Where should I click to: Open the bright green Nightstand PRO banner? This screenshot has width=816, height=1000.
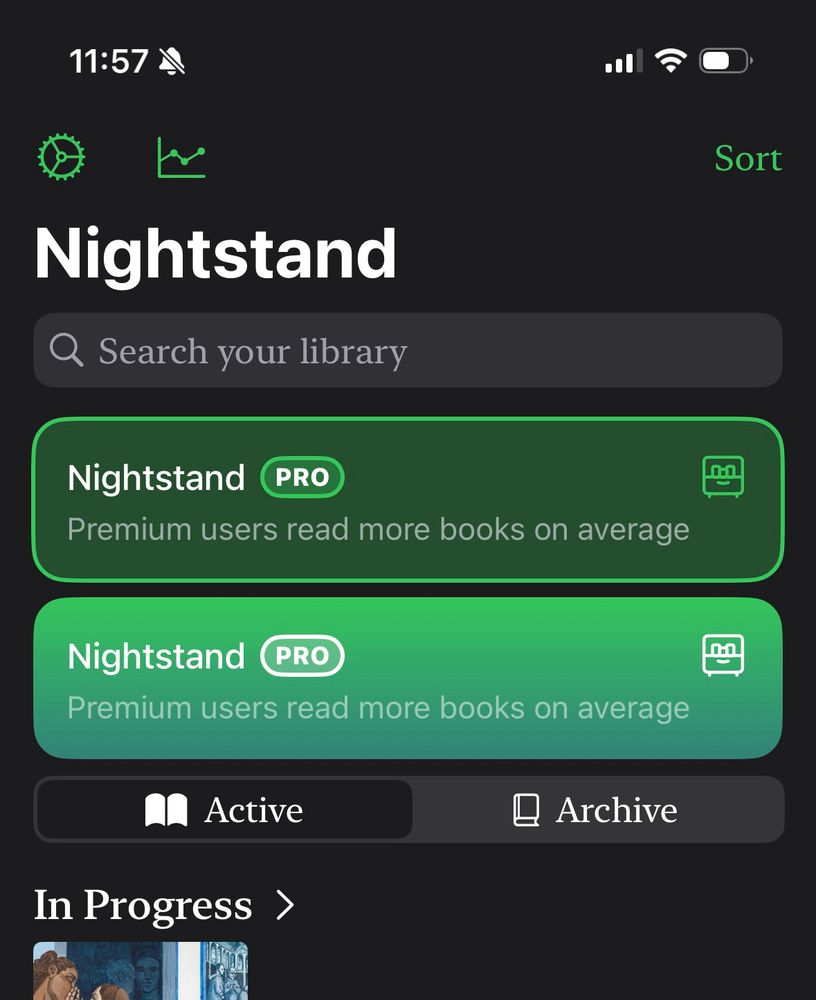click(408, 679)
